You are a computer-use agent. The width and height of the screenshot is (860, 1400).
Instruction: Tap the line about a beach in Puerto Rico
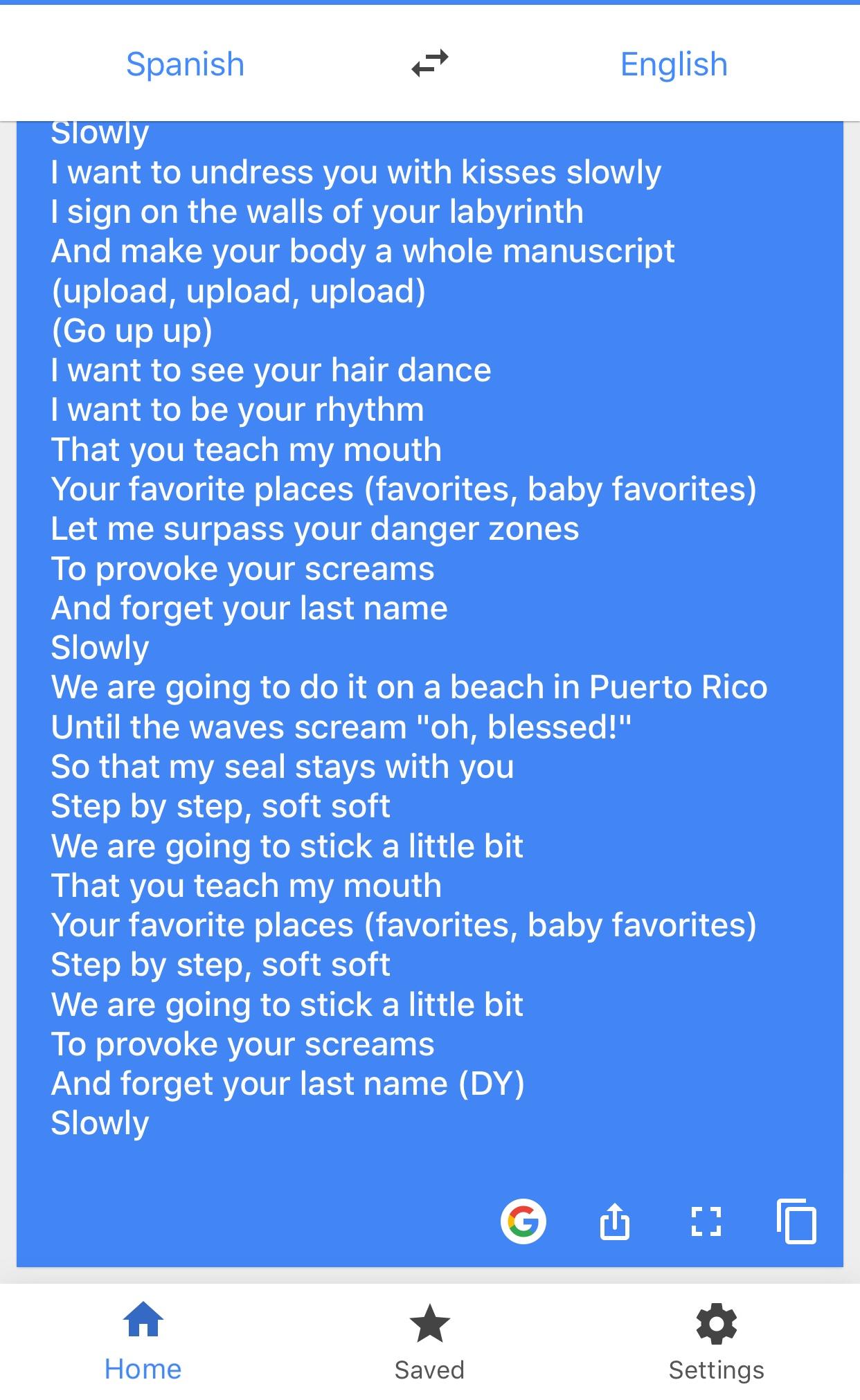[410, 687]
